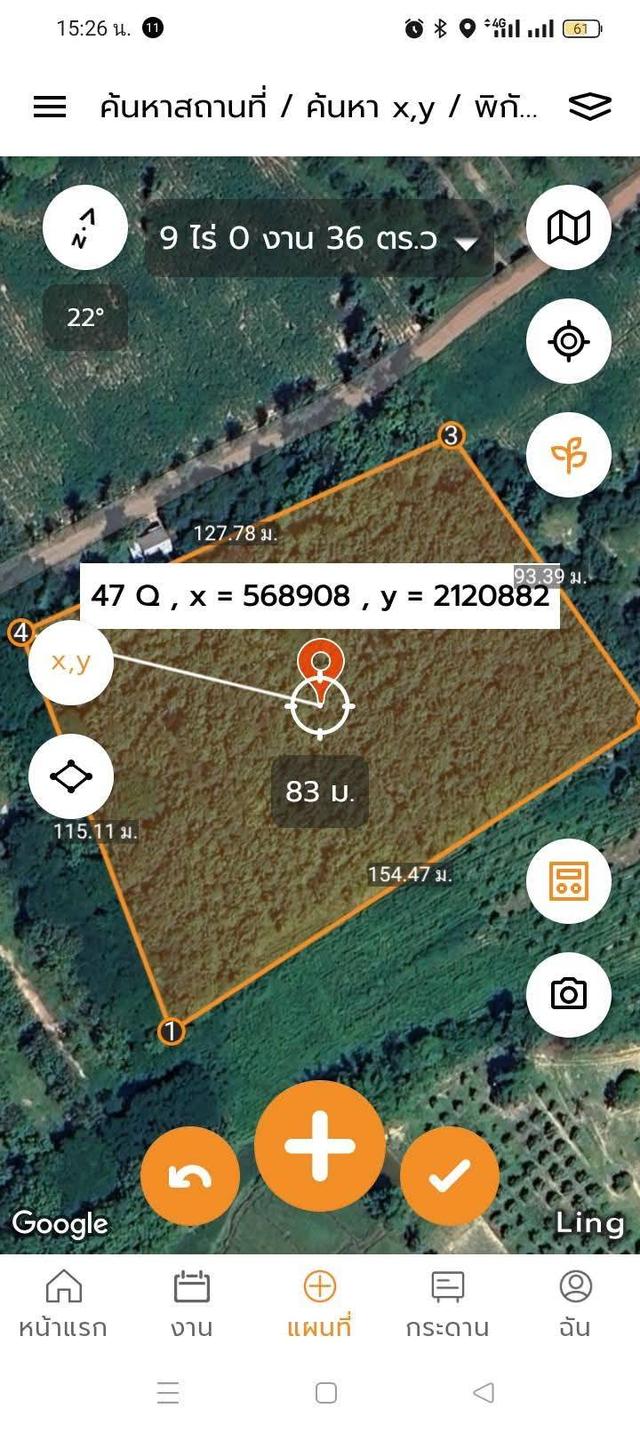This screenshot has width=640, height=1432.
Task: Open the map layers icon
Action: coord(589,107)
